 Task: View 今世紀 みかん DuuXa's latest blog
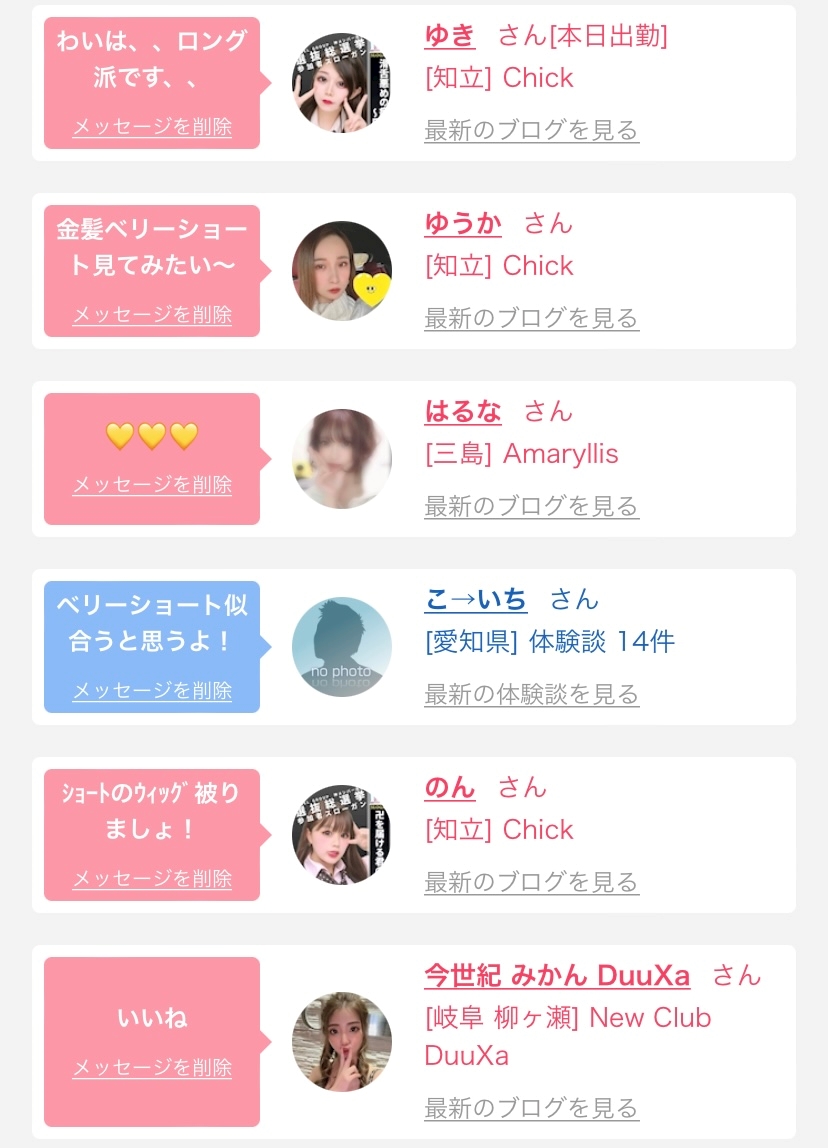(x=531, y=1108)
